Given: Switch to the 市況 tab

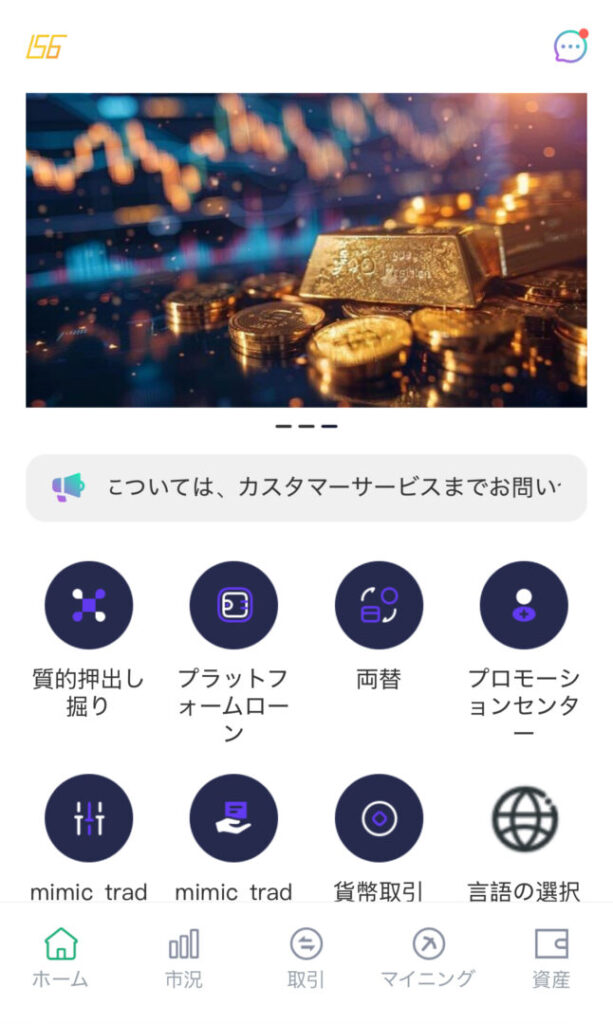Looking at the screenshot, I should point(183,958).
